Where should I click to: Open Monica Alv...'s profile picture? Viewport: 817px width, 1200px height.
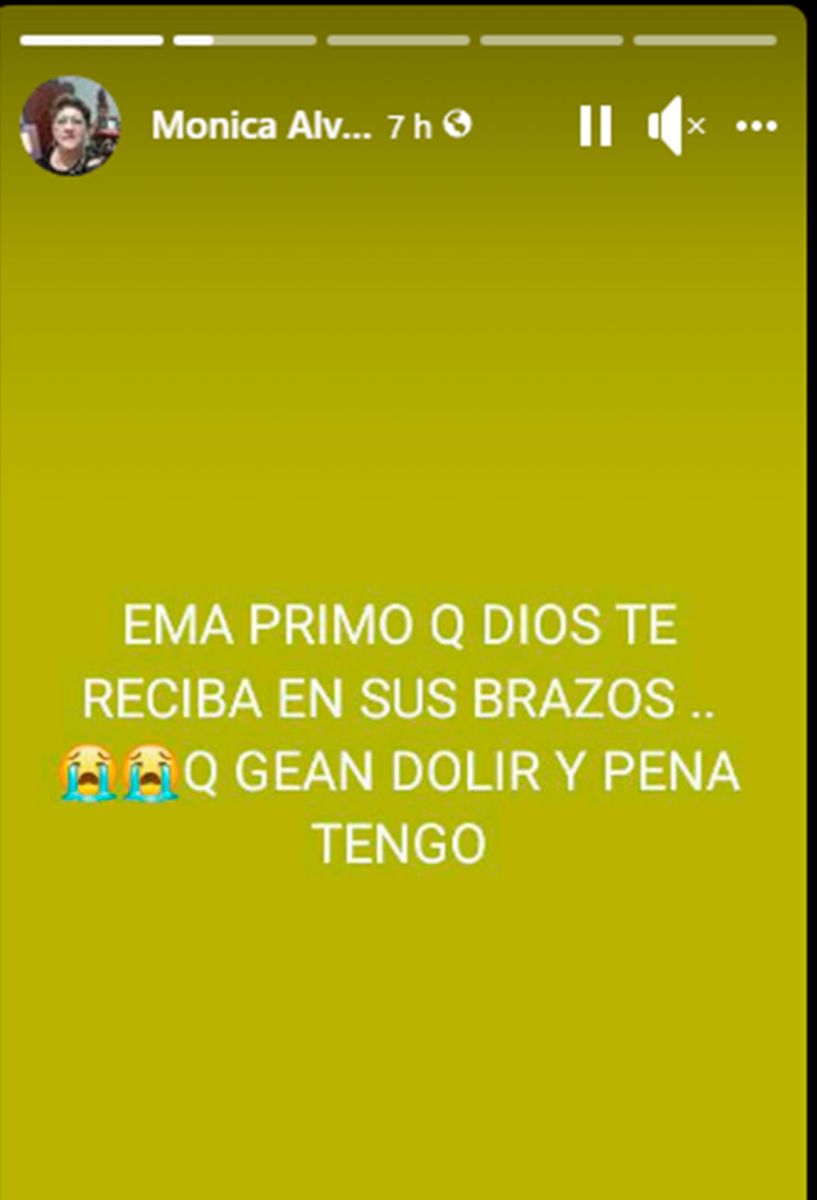70,126
